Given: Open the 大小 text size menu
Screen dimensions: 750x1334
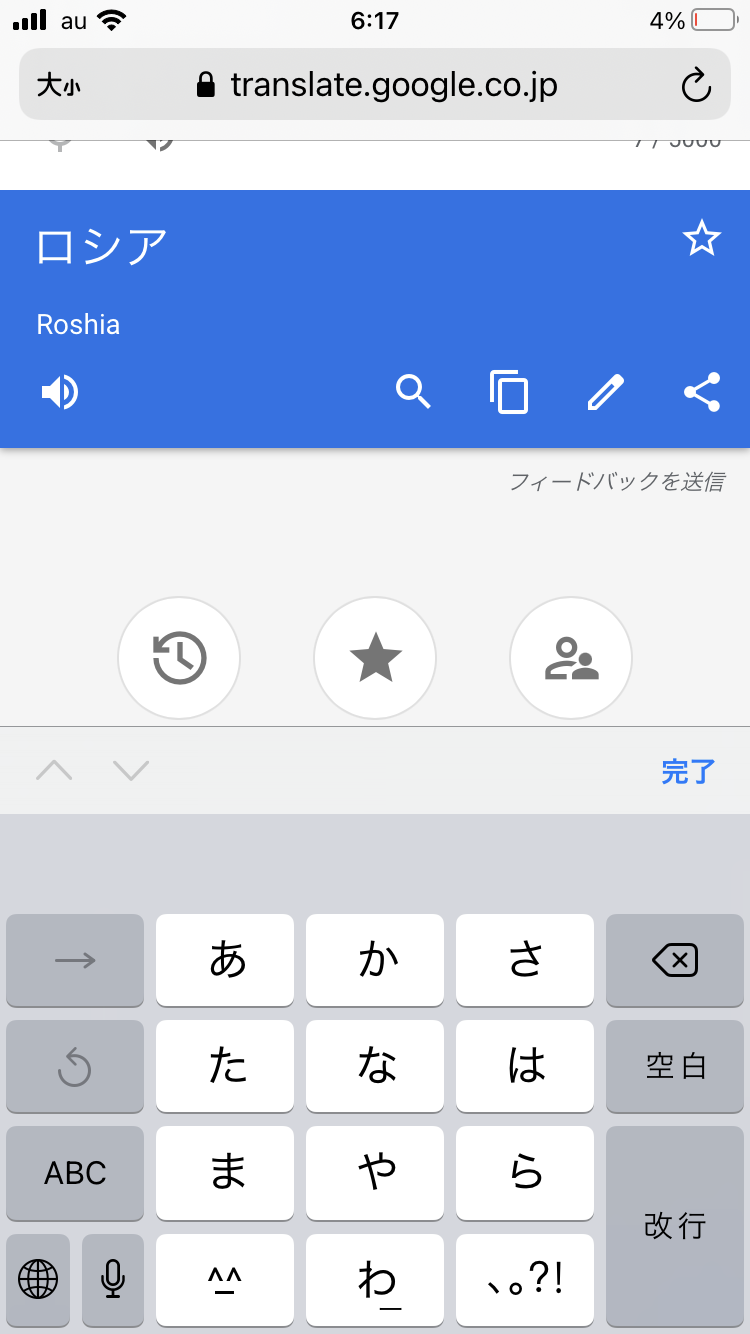Looking at the screenshot, I should pos(58,85).
